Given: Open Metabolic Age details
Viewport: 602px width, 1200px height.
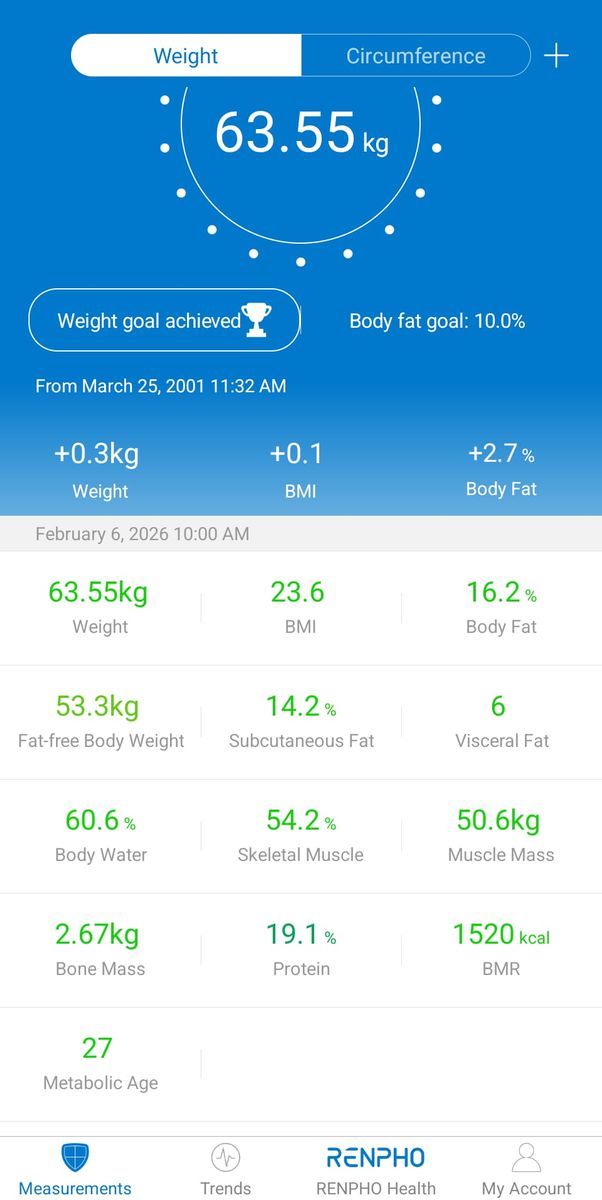Looking at the screenshot, I should coord(100,1063).
